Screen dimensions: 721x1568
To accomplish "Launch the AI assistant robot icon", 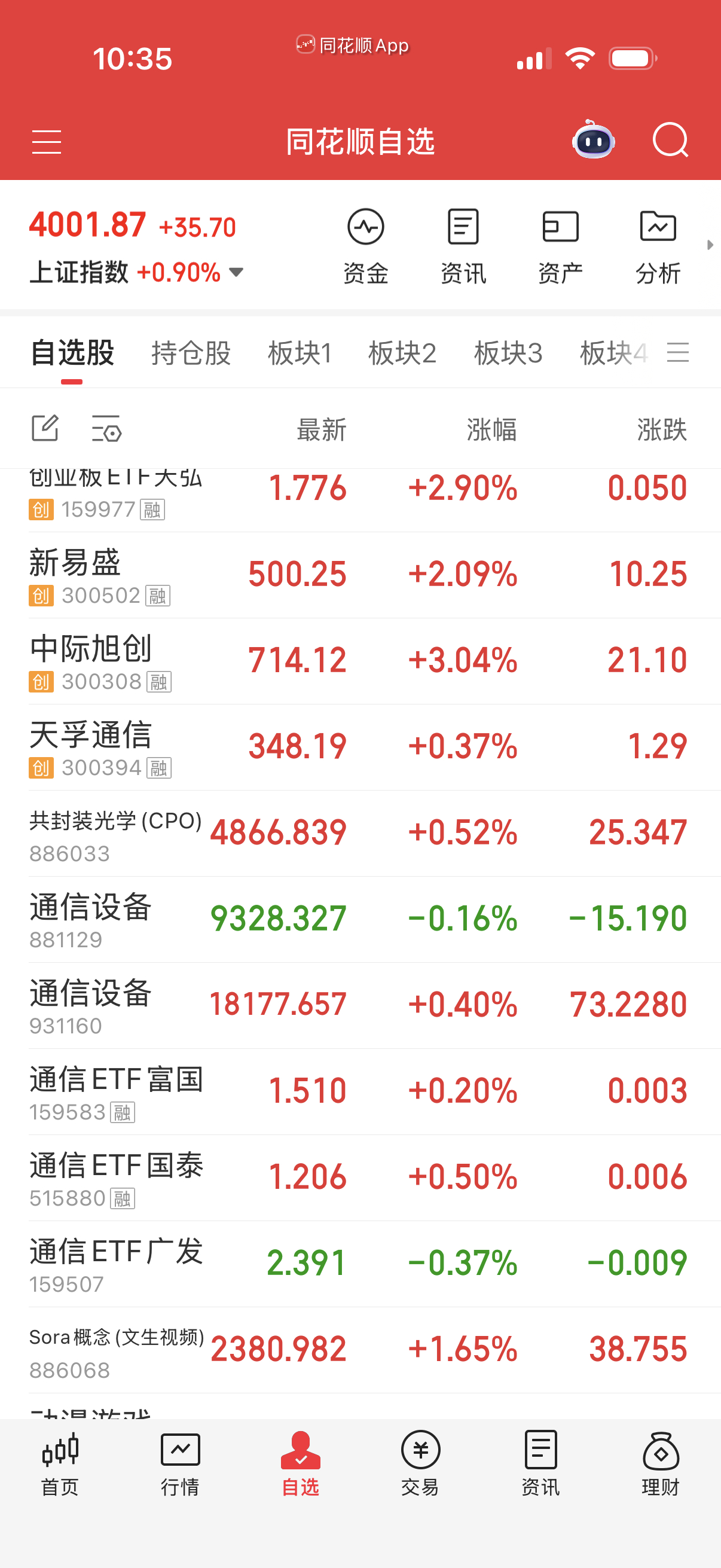I will click(x=593, y=141).
